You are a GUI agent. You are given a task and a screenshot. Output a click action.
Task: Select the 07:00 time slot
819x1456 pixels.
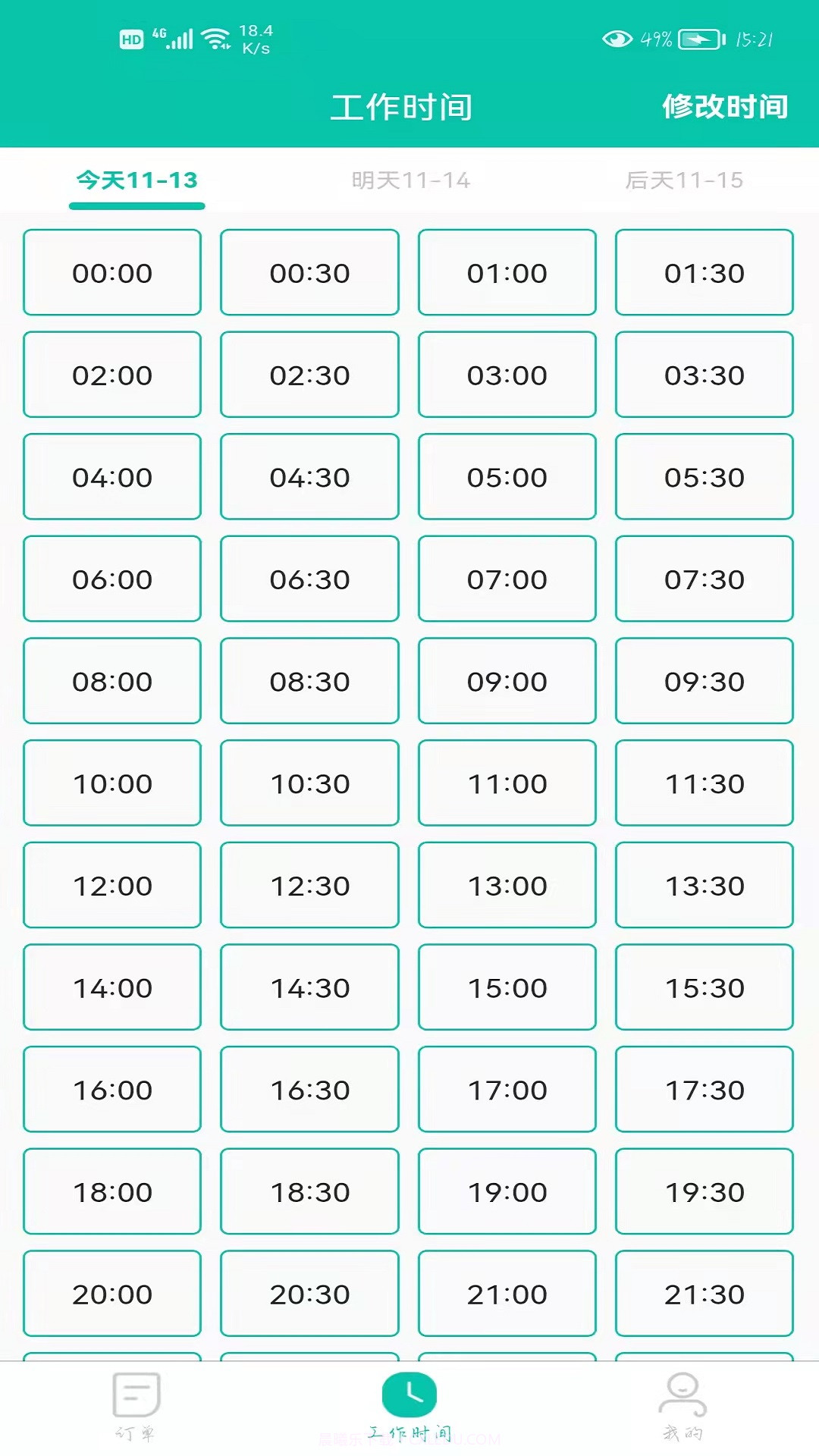click(507, 579)
